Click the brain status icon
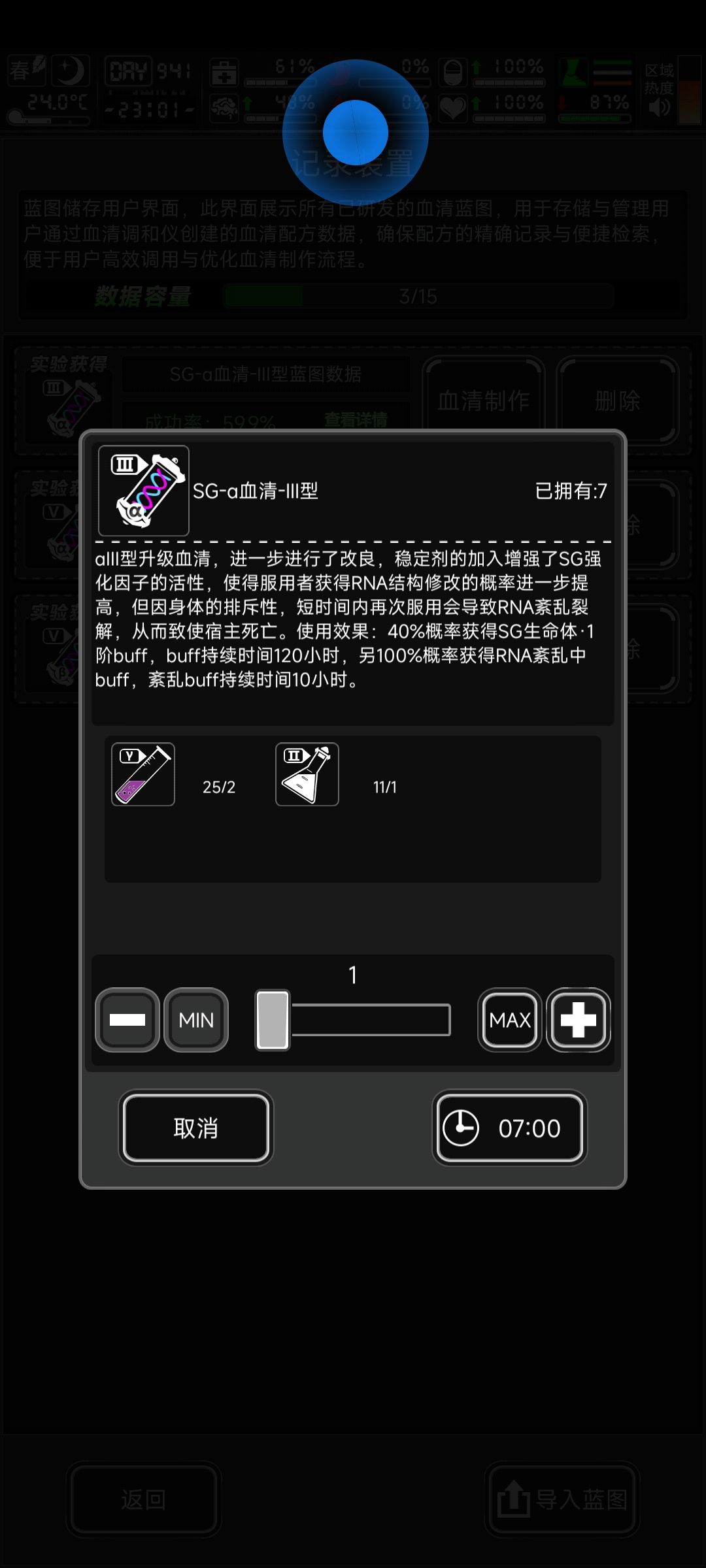This screenshot has height=1568, width=706. coord(224,106)
